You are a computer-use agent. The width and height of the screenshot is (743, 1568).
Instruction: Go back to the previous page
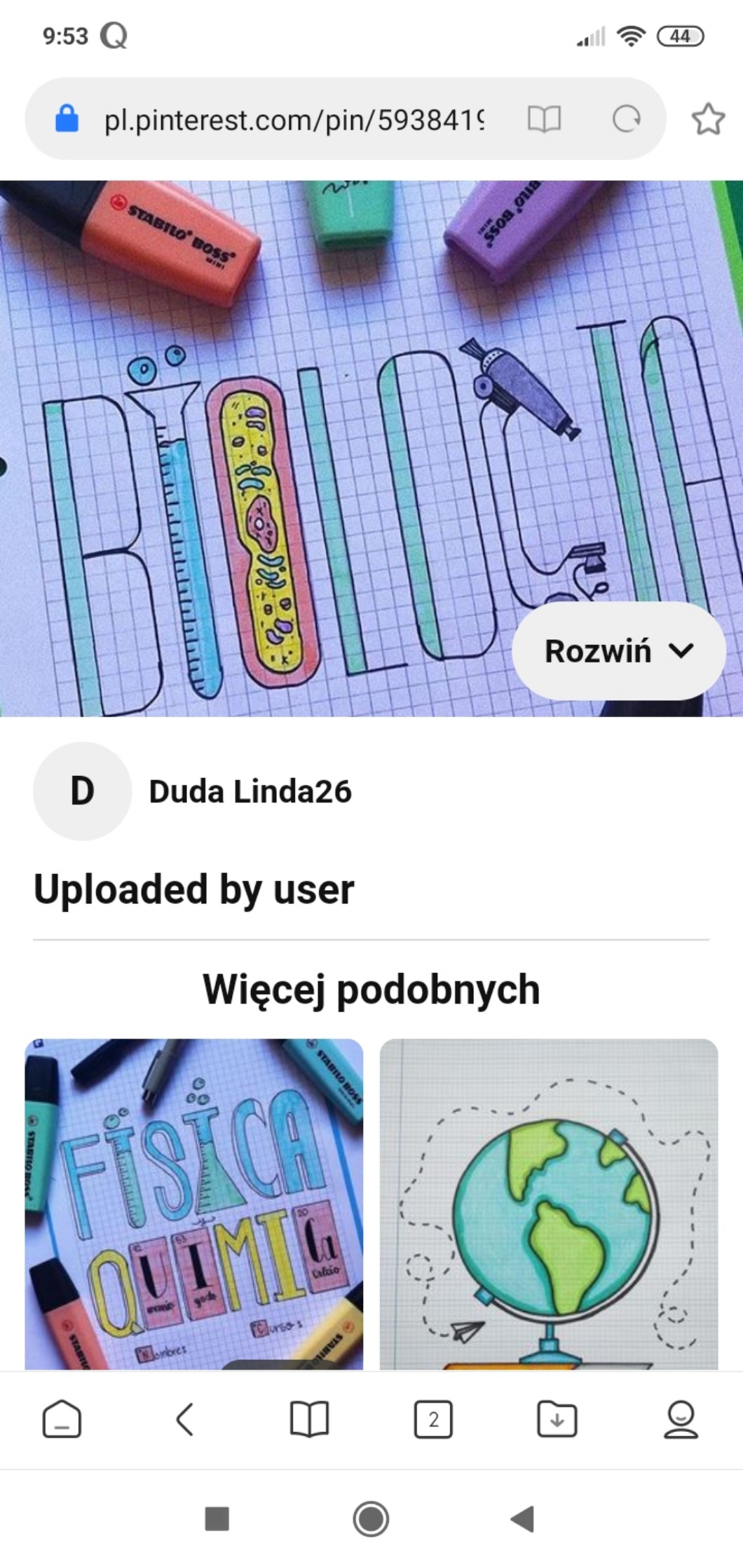[x=185, y=1419]
